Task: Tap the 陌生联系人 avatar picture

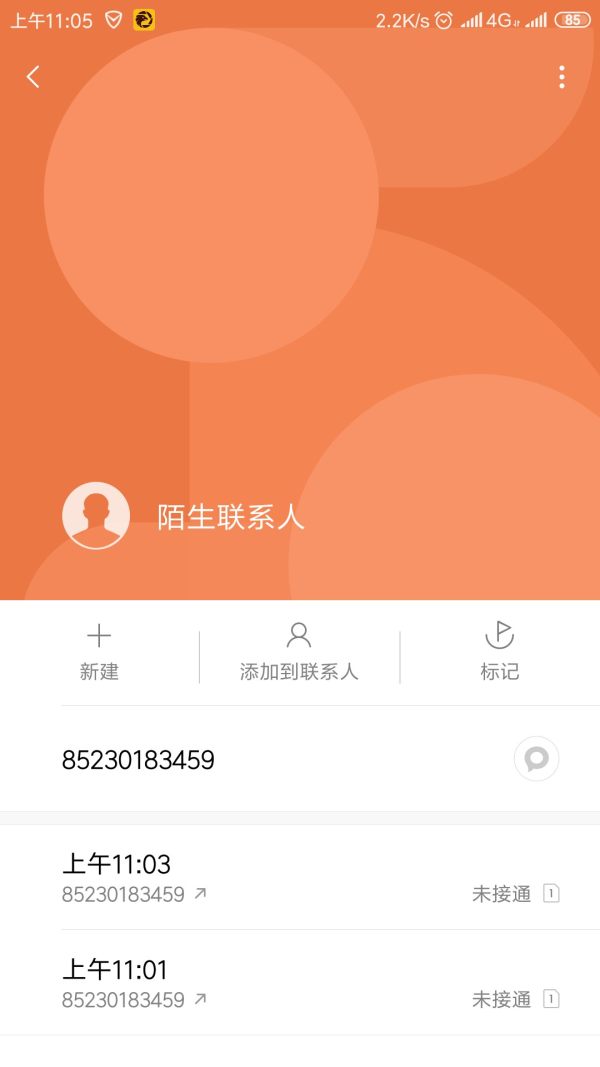Action: point(96,515)
